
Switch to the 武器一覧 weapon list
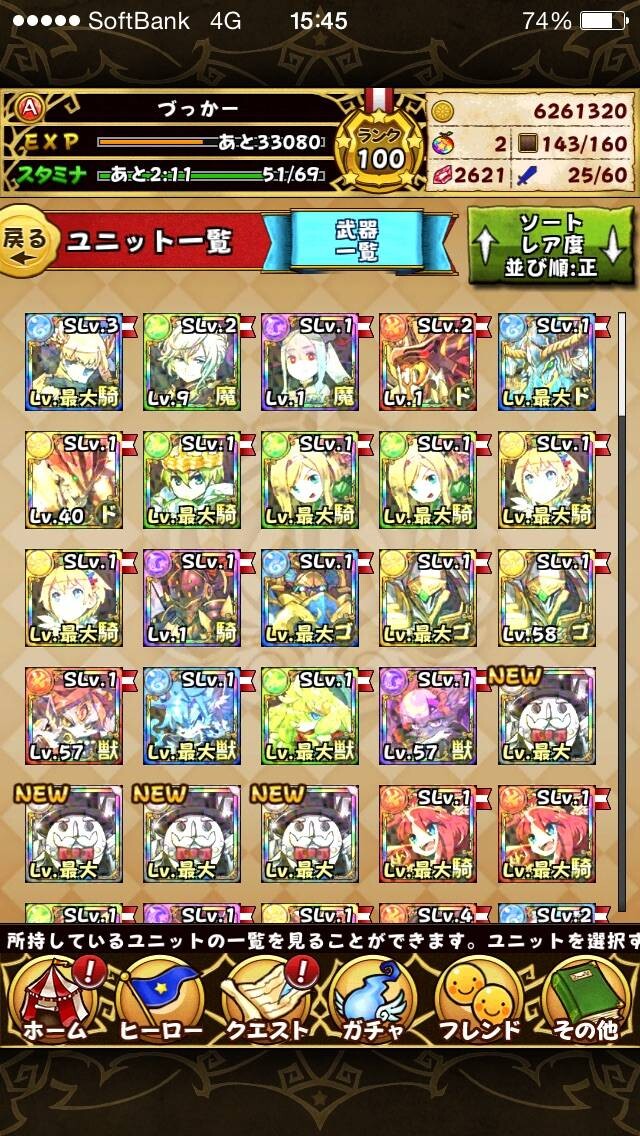tap(357, 242)
